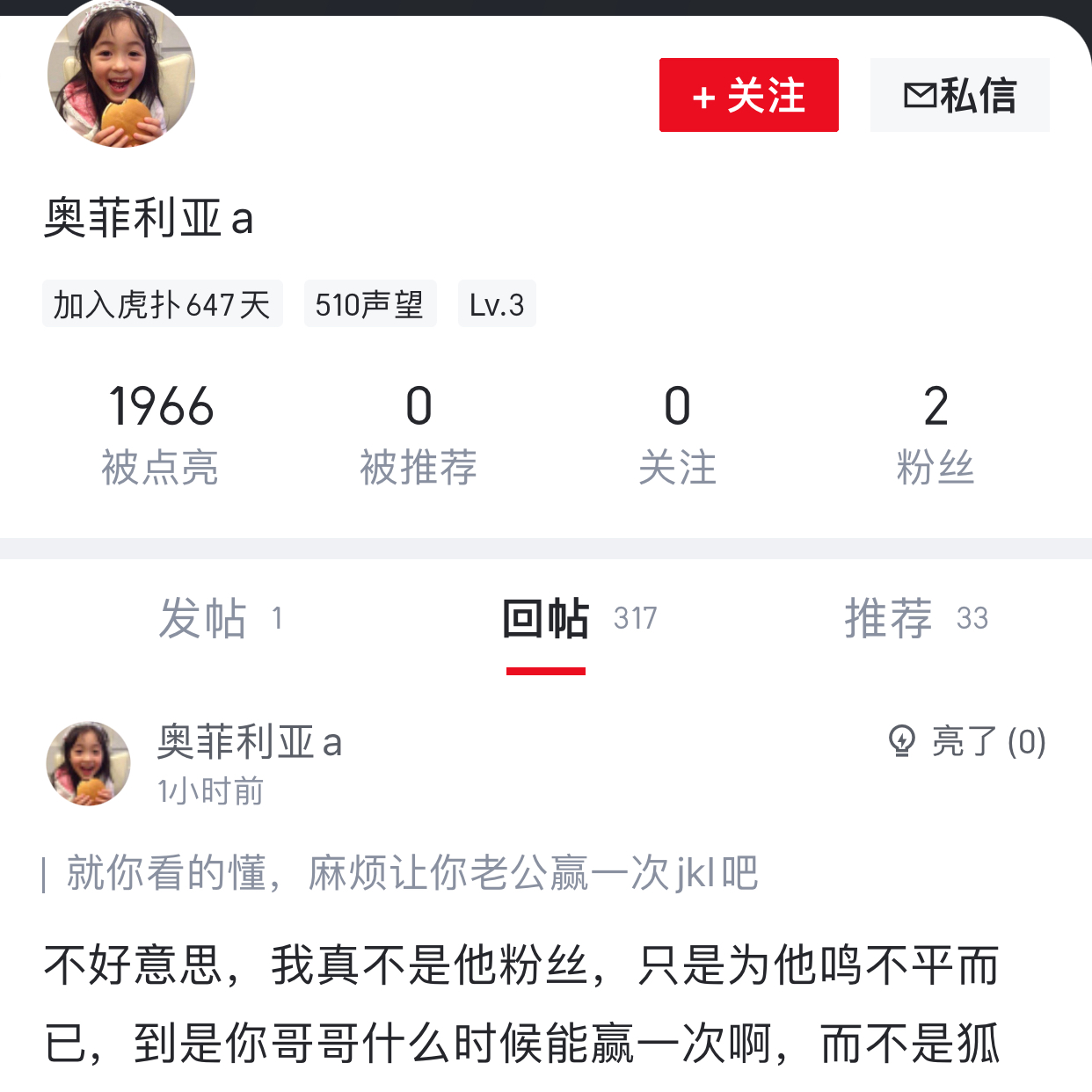Switch to the 发帖 tab
Image resolution: width=1092 pixels, height=1092 pixels.
point(219,618)
